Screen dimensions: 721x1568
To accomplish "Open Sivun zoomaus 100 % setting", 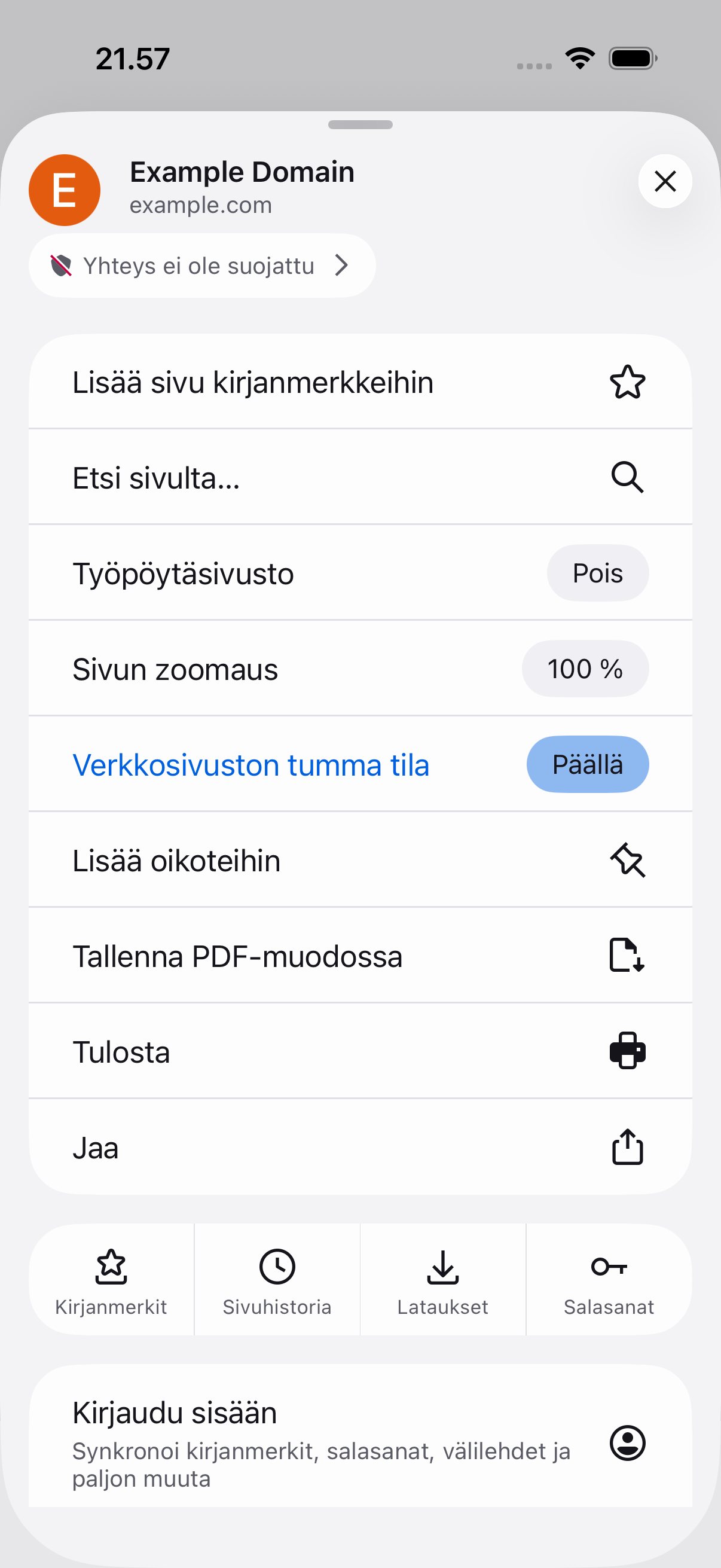I will (585, 669).
